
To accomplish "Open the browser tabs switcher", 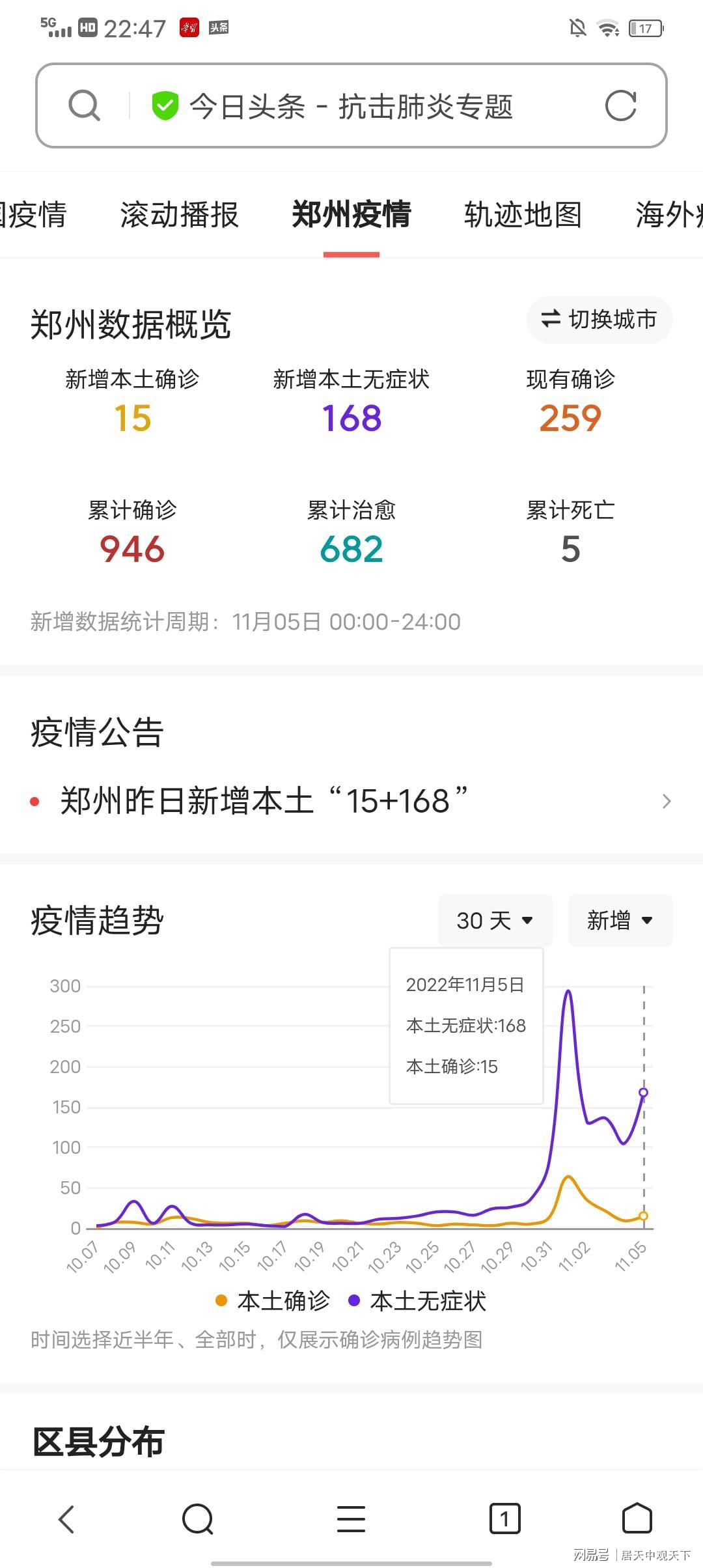I will pos(504,1519).
